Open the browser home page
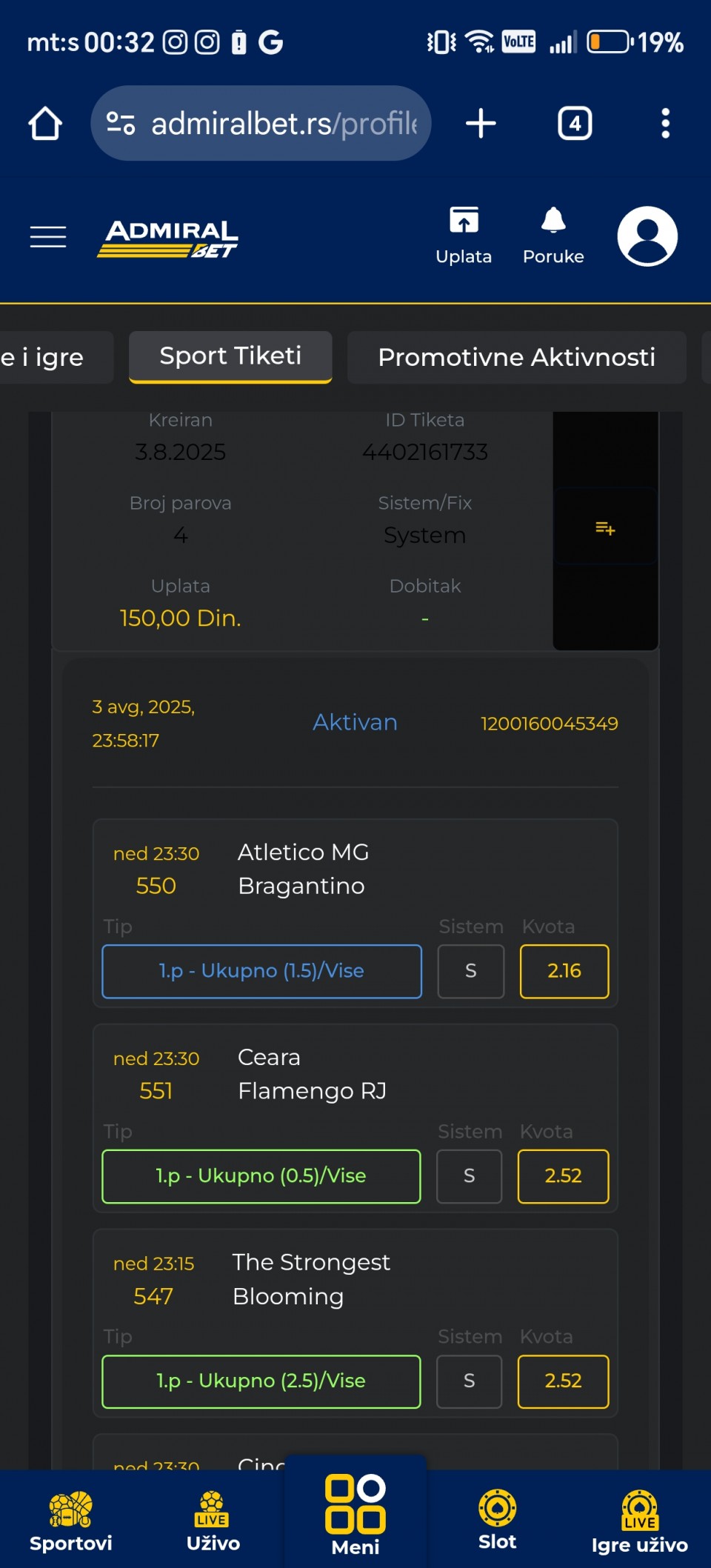 [45, 124]
